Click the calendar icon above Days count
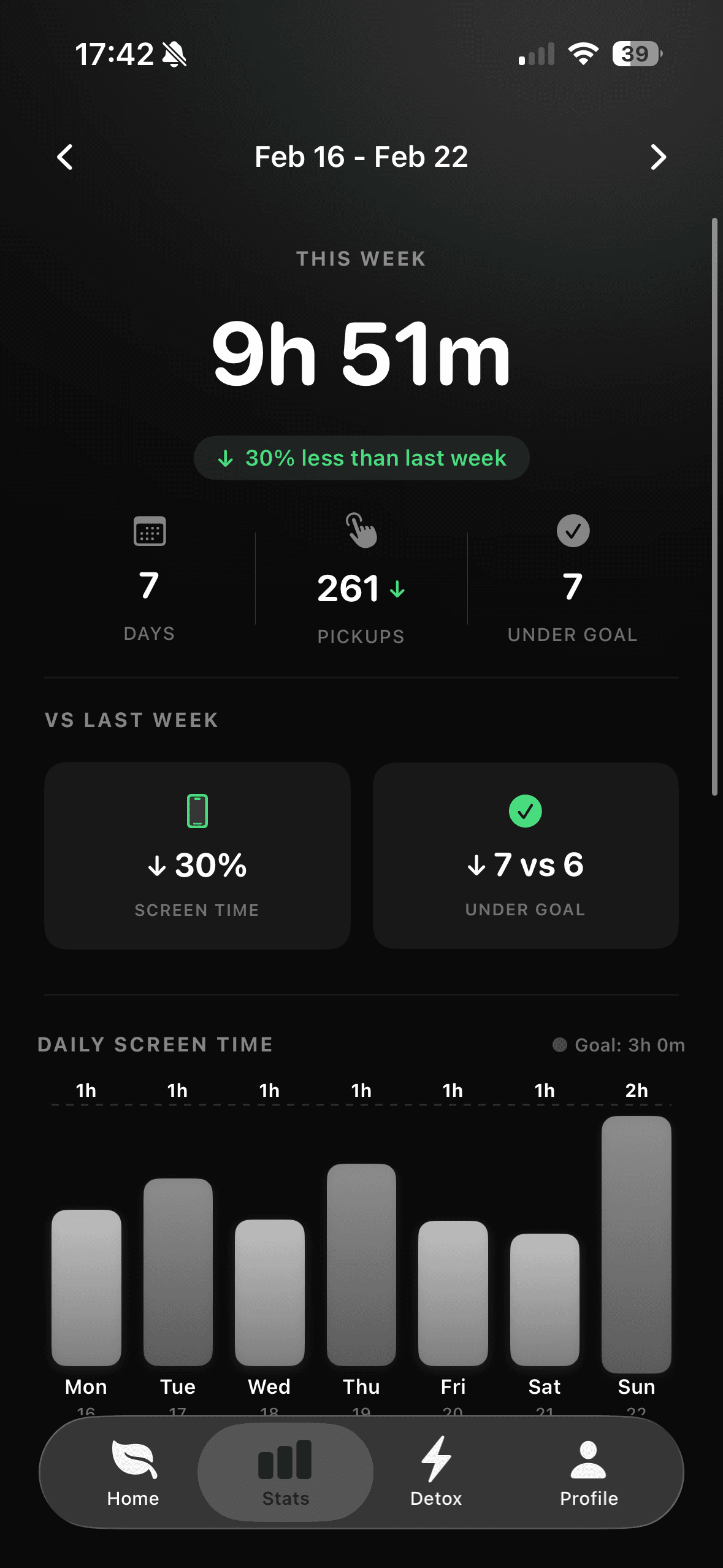This screenshot has width=723, height=1568. pyautogui.click(x=149, y=531)
